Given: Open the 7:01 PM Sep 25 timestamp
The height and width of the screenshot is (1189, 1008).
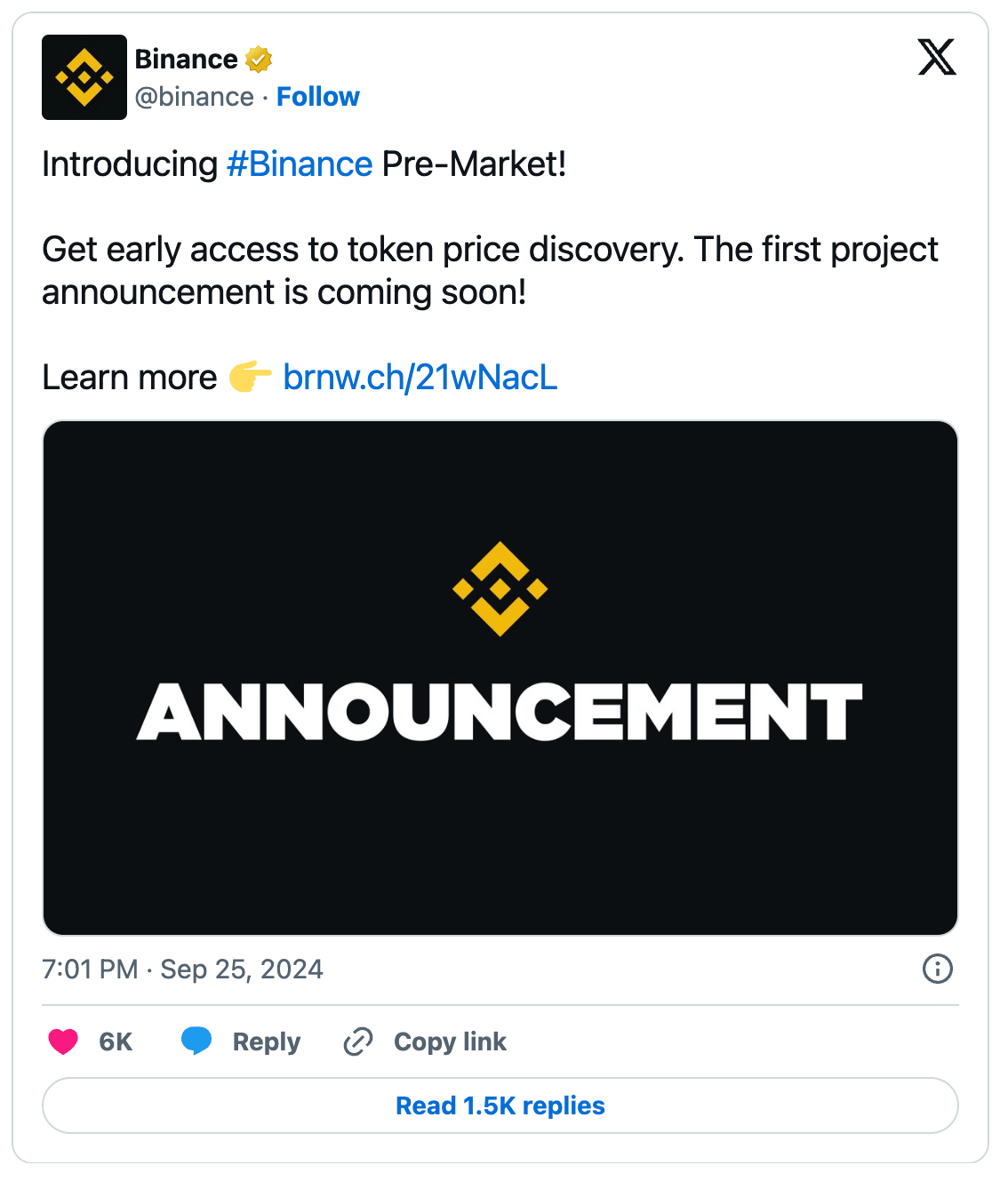Looking at the screenshot, I should point(182,969).
